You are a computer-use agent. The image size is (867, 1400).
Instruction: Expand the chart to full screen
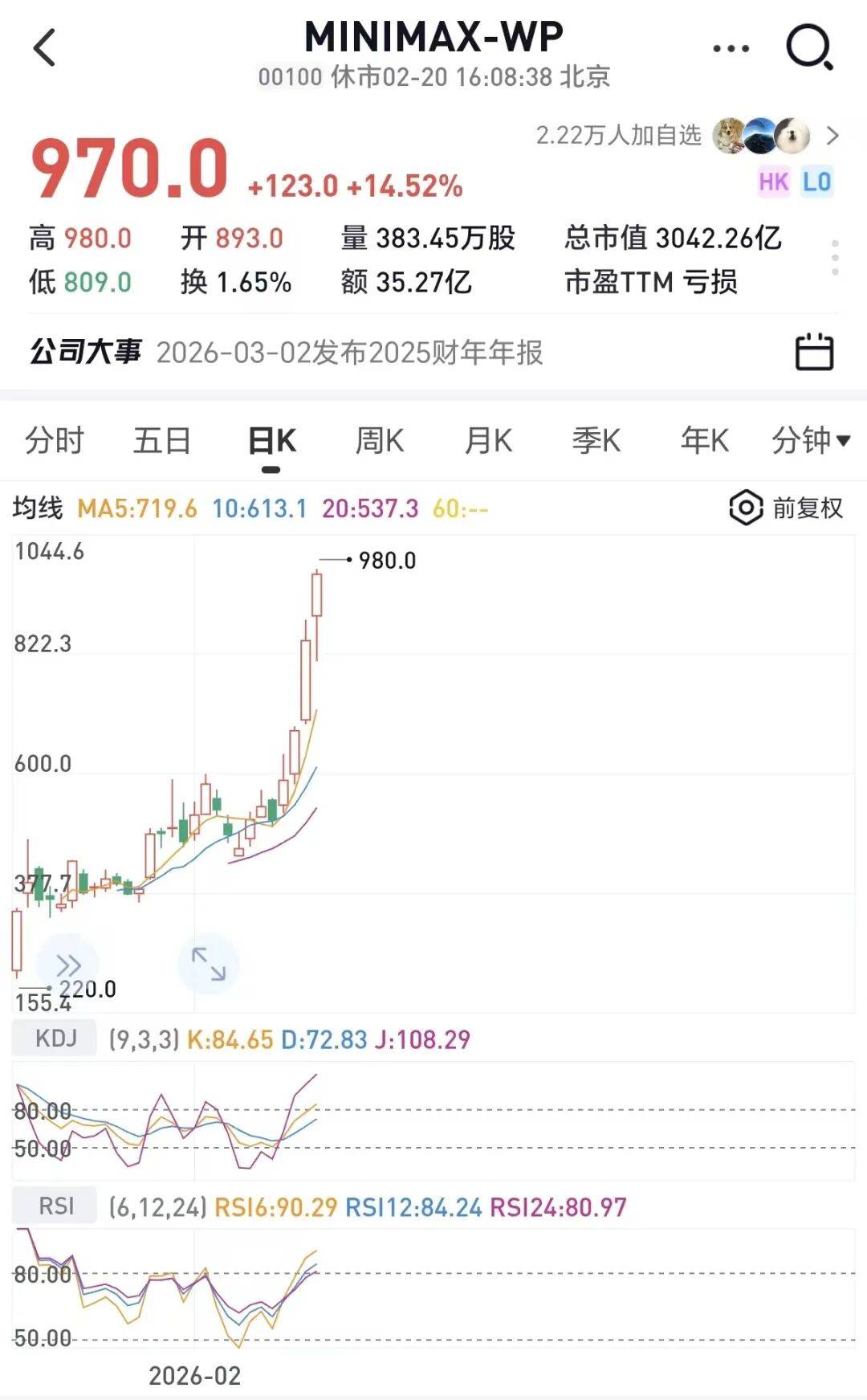click(208, 964)
